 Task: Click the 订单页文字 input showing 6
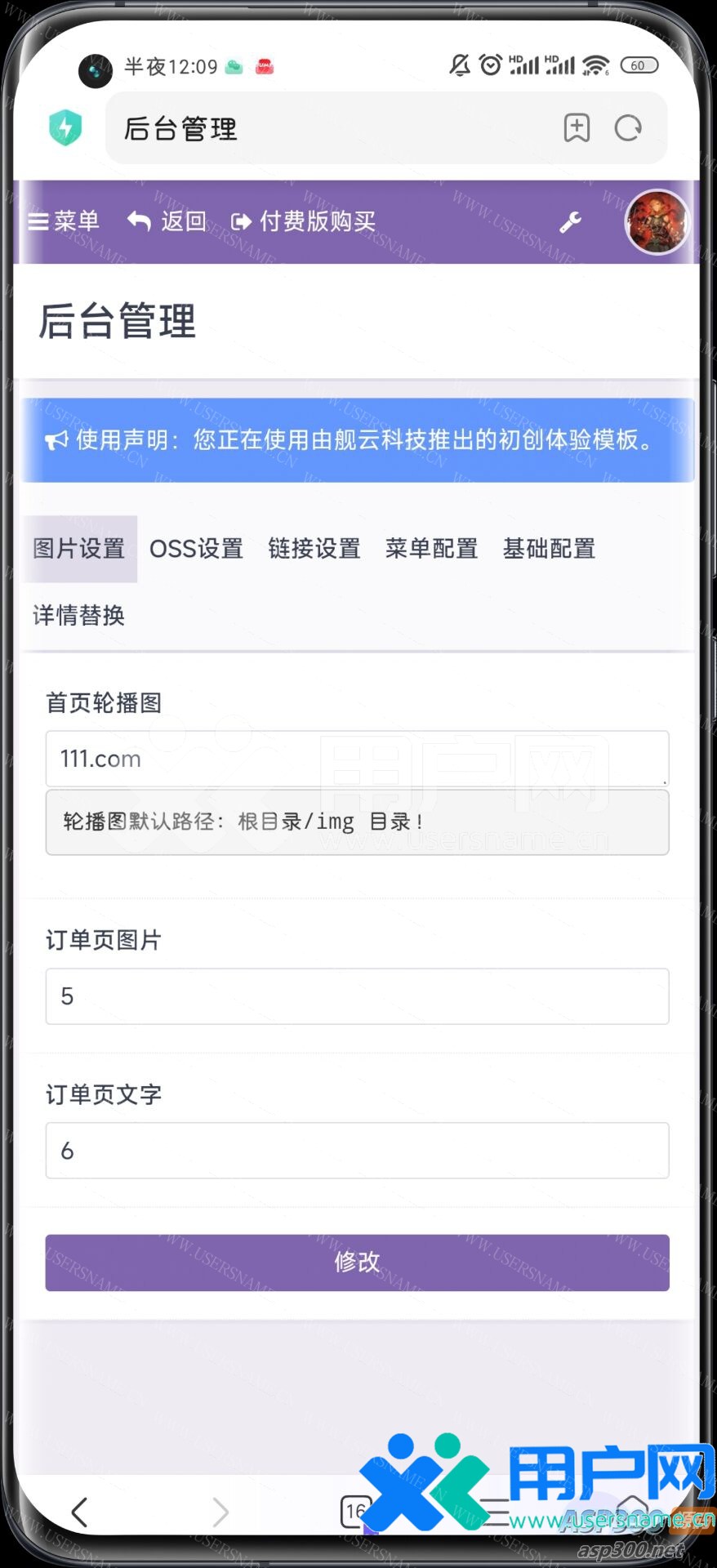coord(357,1151)
